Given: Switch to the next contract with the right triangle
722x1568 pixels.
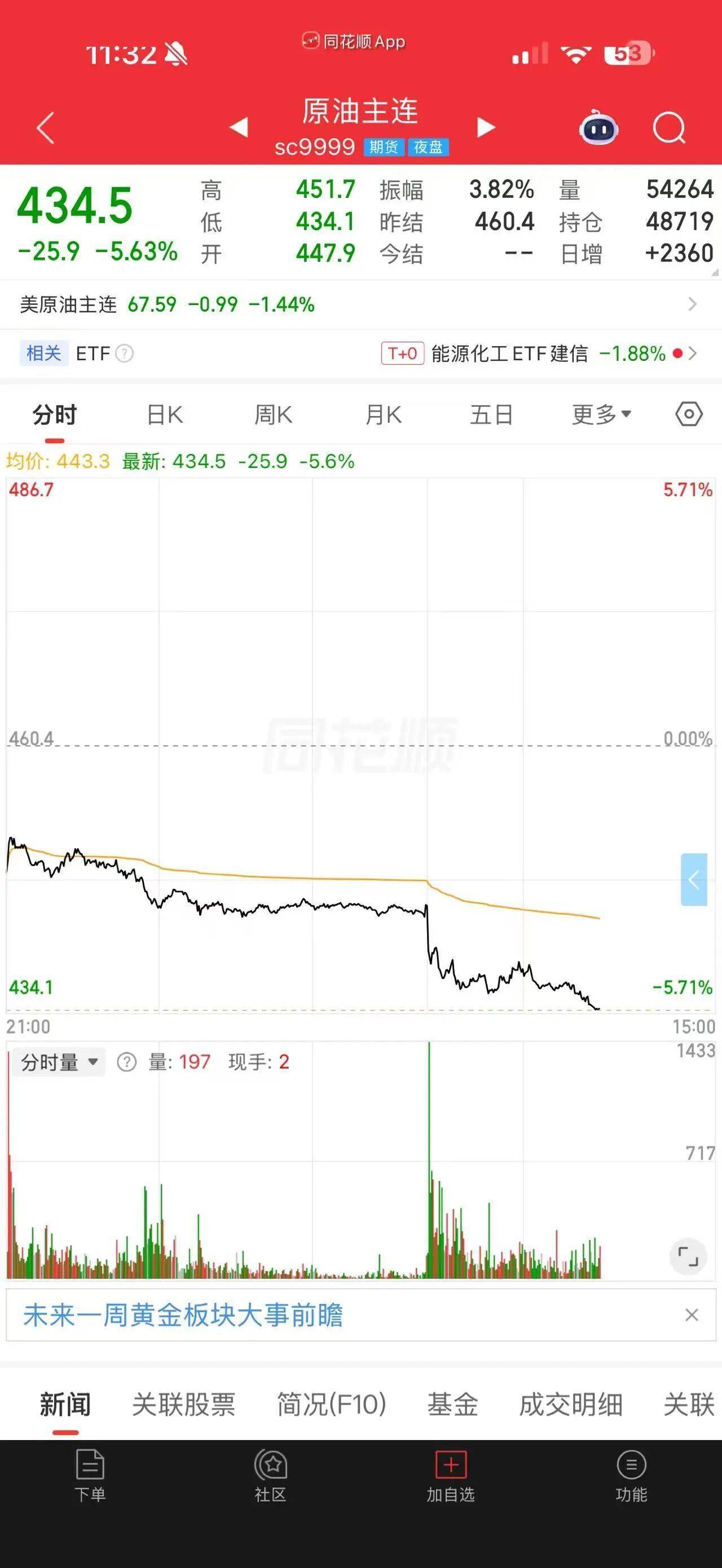Looking at the screenshot, I should [486, 127].
